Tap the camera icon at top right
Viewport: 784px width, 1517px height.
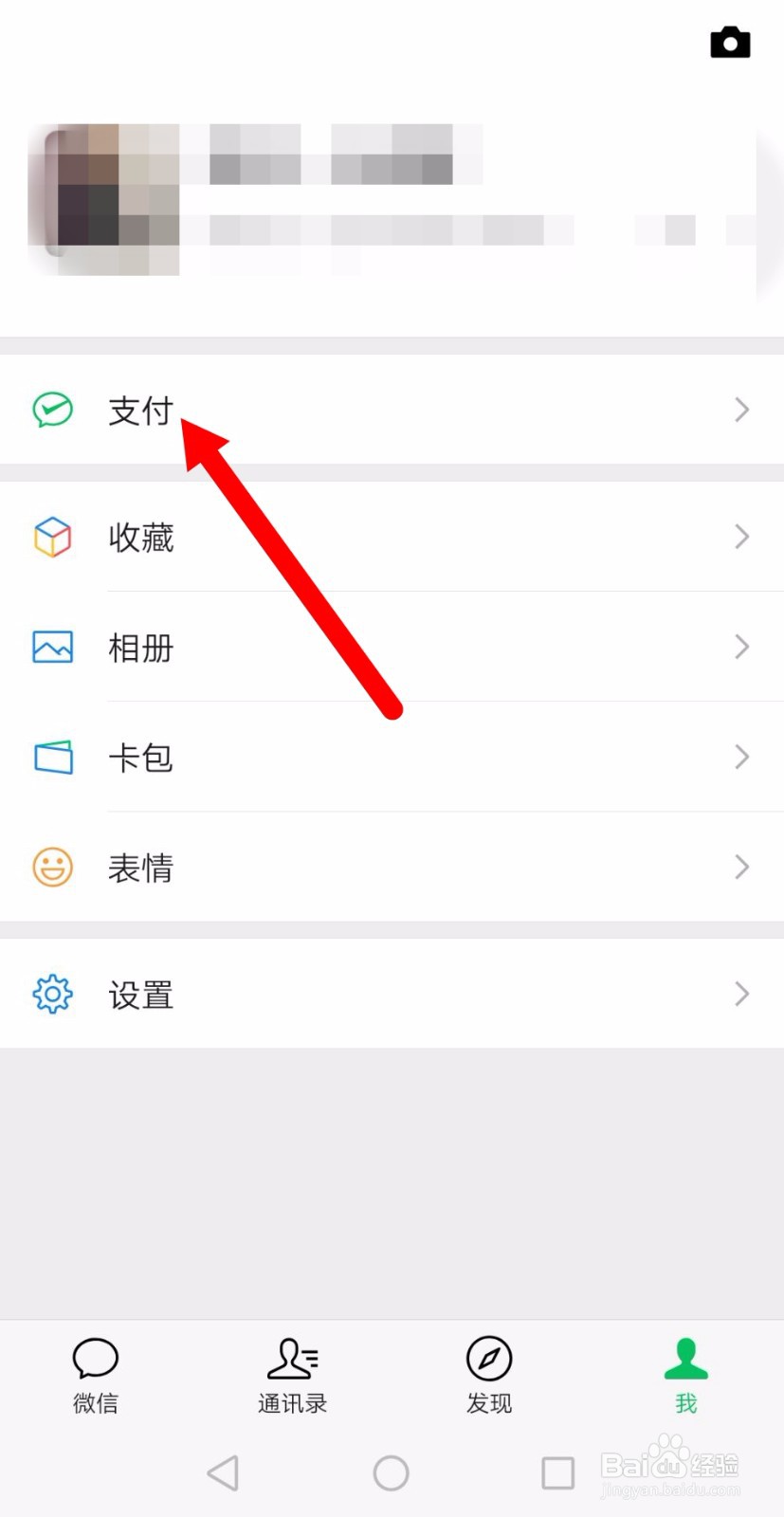730,42
